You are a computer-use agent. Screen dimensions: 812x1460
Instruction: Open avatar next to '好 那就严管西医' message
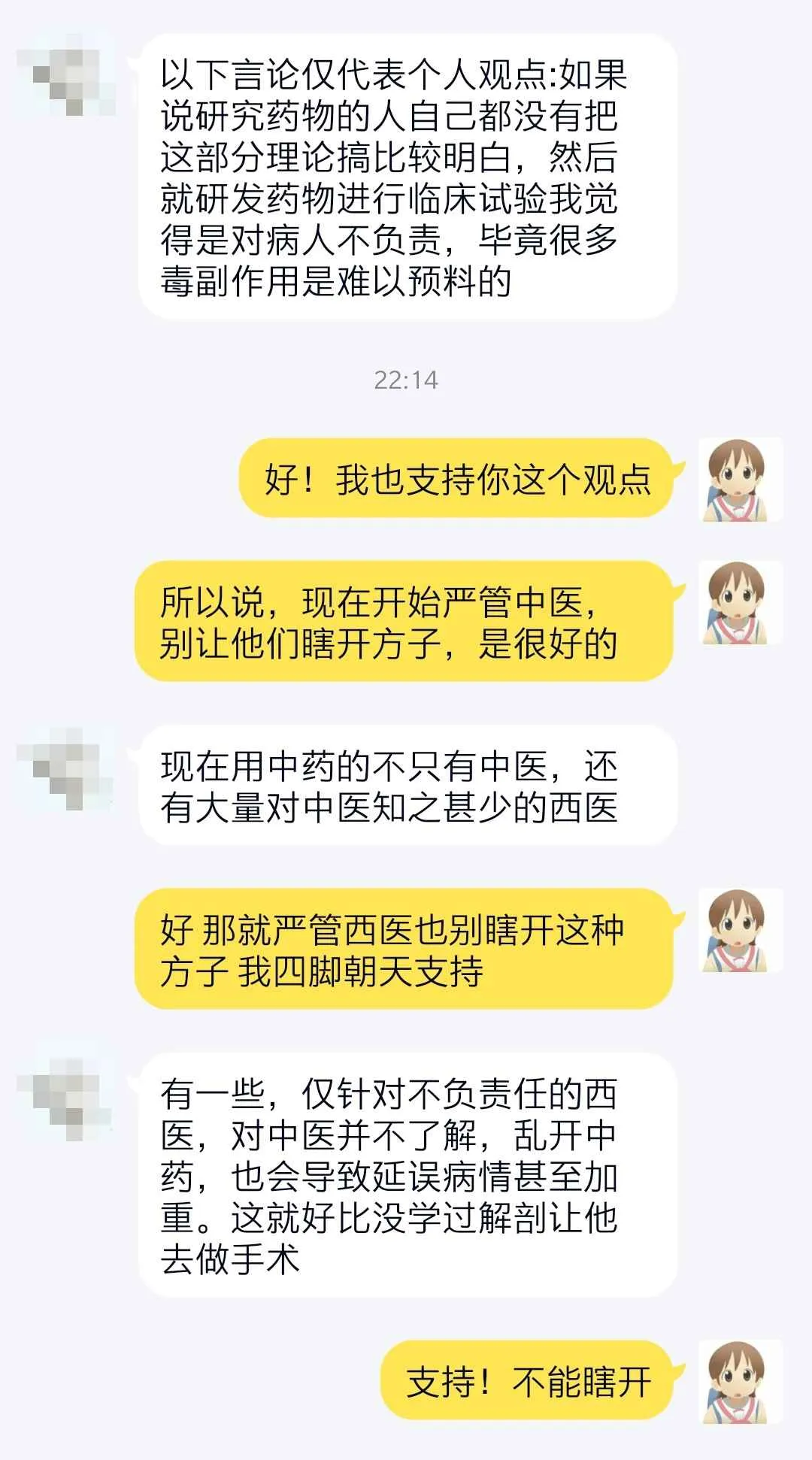[741, 931]
